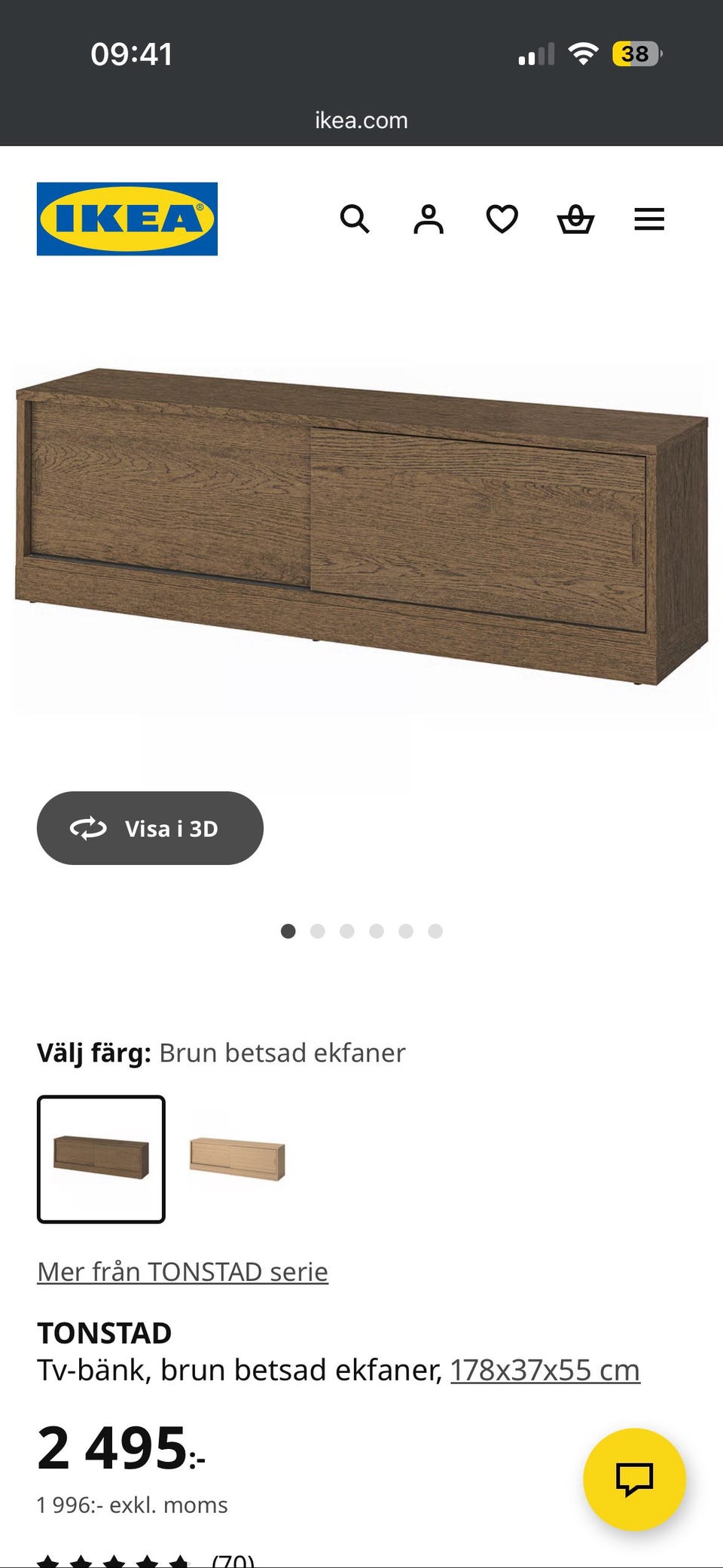The image size is (723, 1568).
Task: Tap the Wi-Fi status indicator
Action: click(582, 53)
